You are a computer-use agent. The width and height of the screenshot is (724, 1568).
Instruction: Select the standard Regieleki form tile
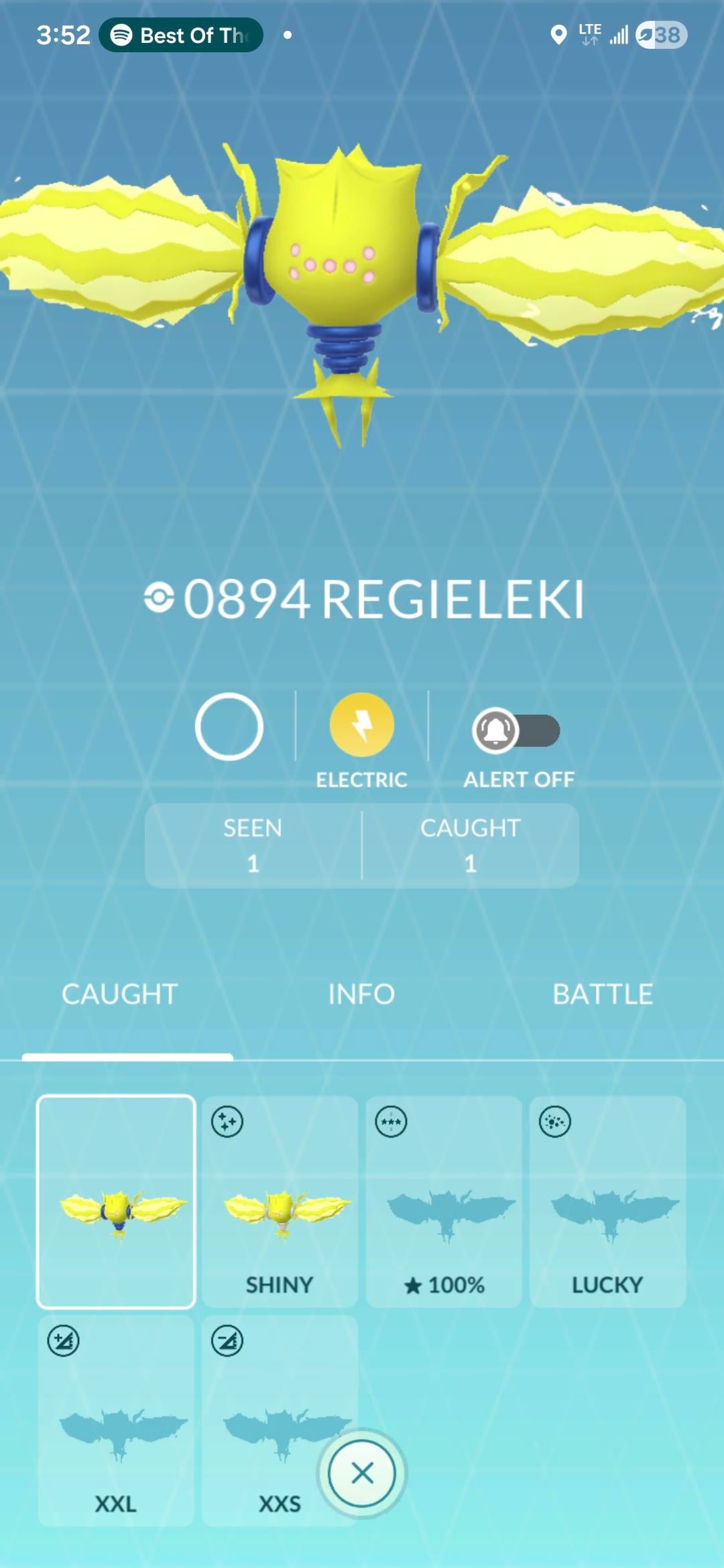[x=116, y=1201]
